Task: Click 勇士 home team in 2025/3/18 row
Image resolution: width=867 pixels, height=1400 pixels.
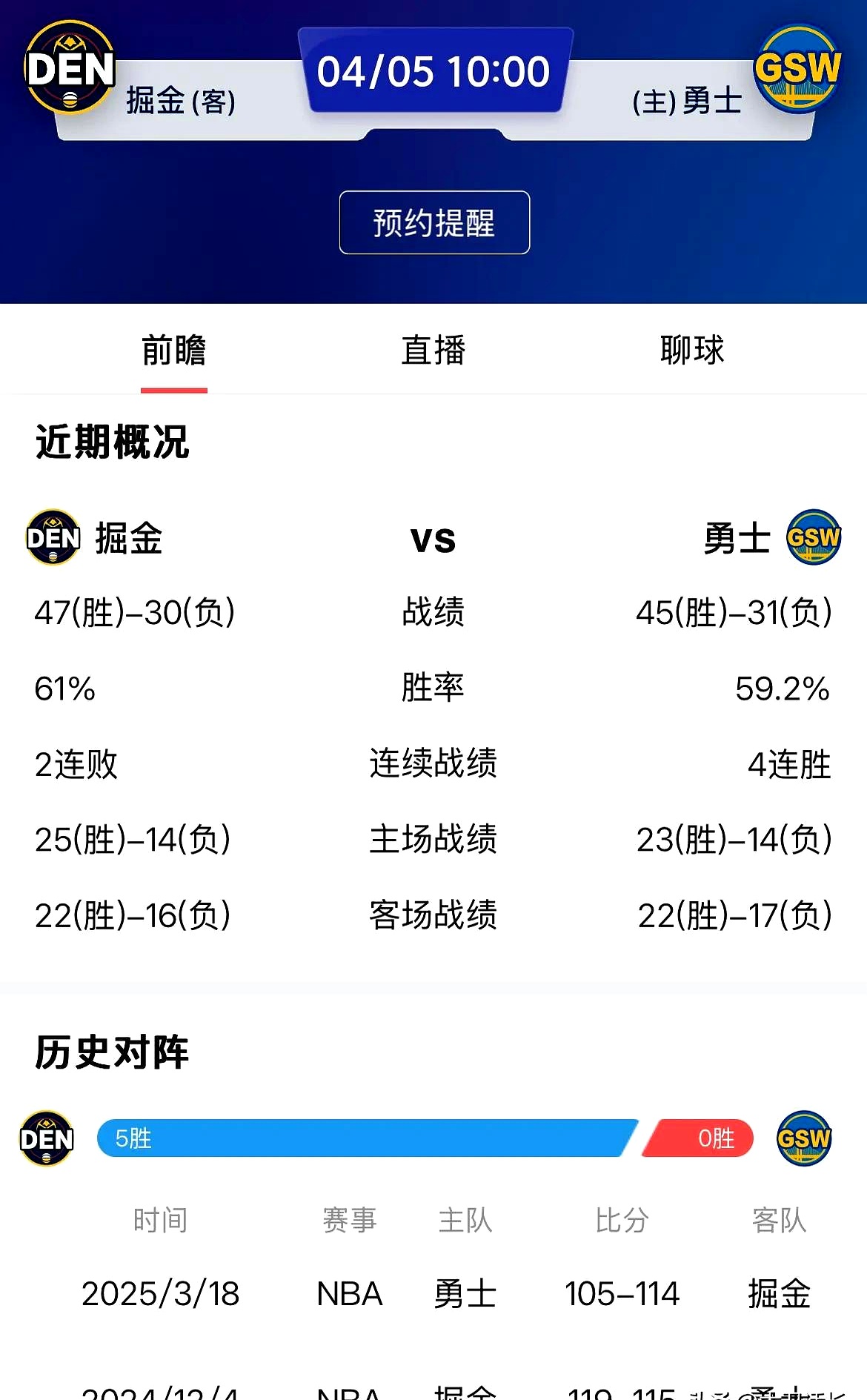Action: 463,1293
